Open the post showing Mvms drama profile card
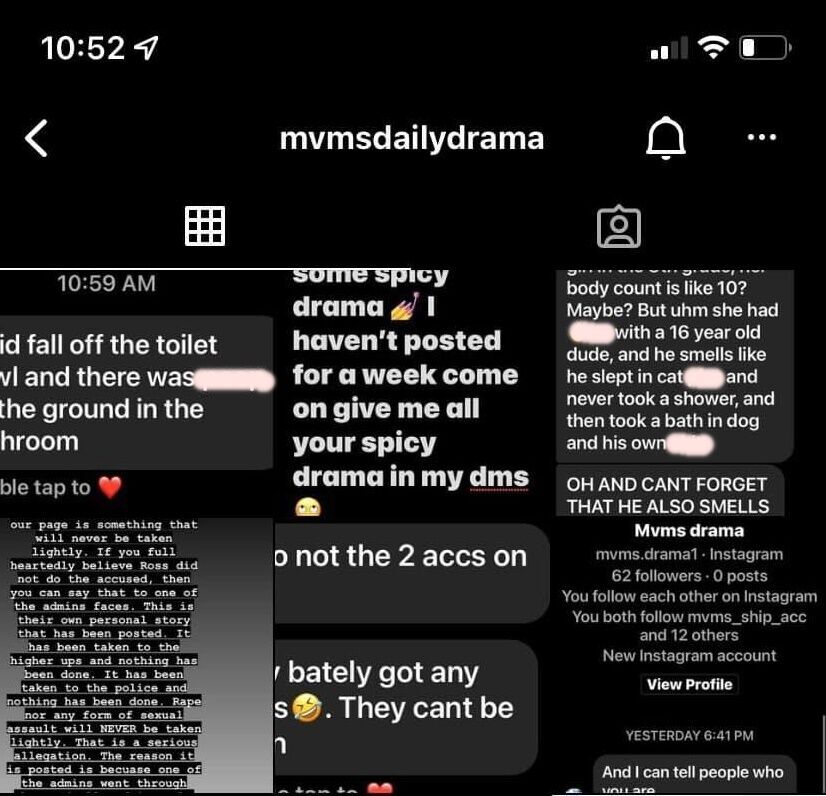The height and width of the screenshot is (796, 826). [x=690, y=655]
